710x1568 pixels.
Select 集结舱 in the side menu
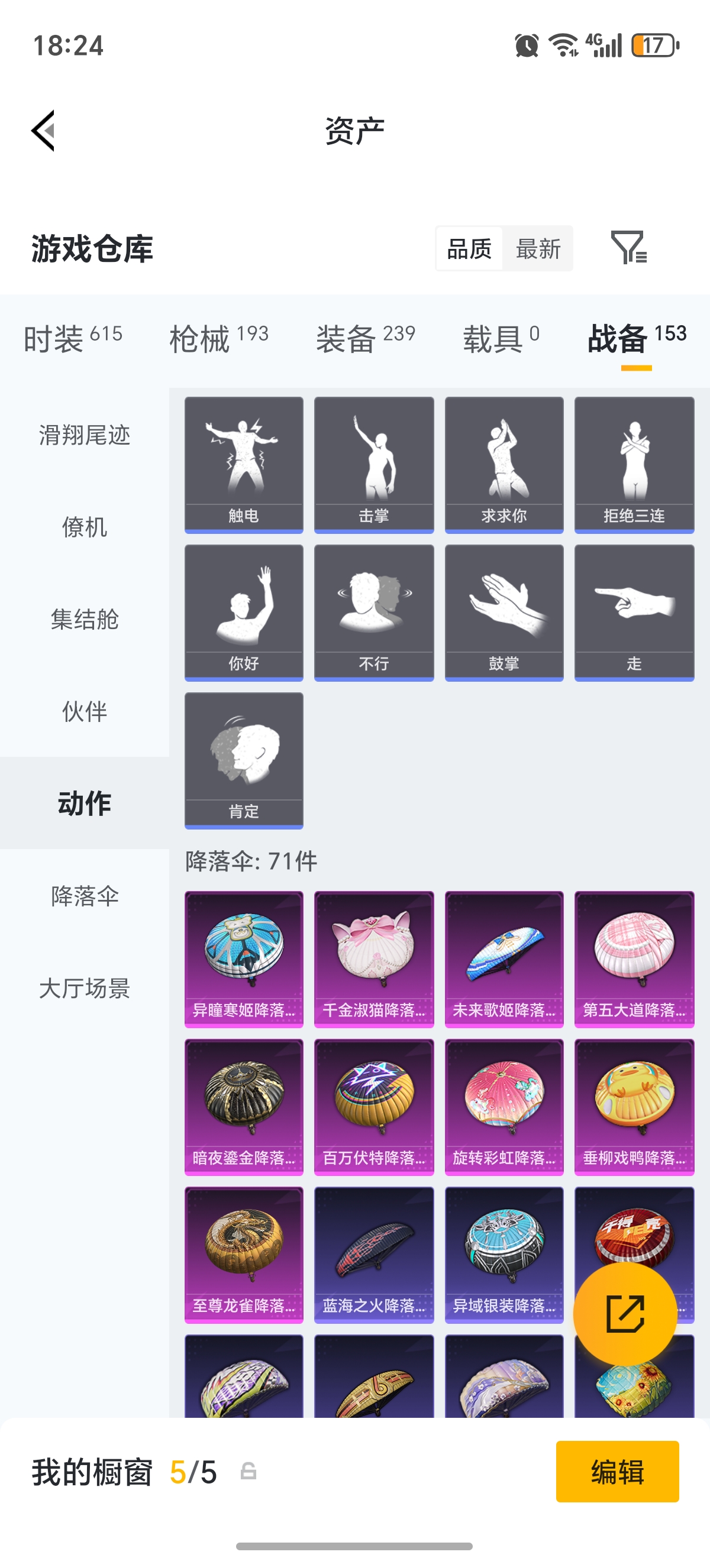point(85,619)
